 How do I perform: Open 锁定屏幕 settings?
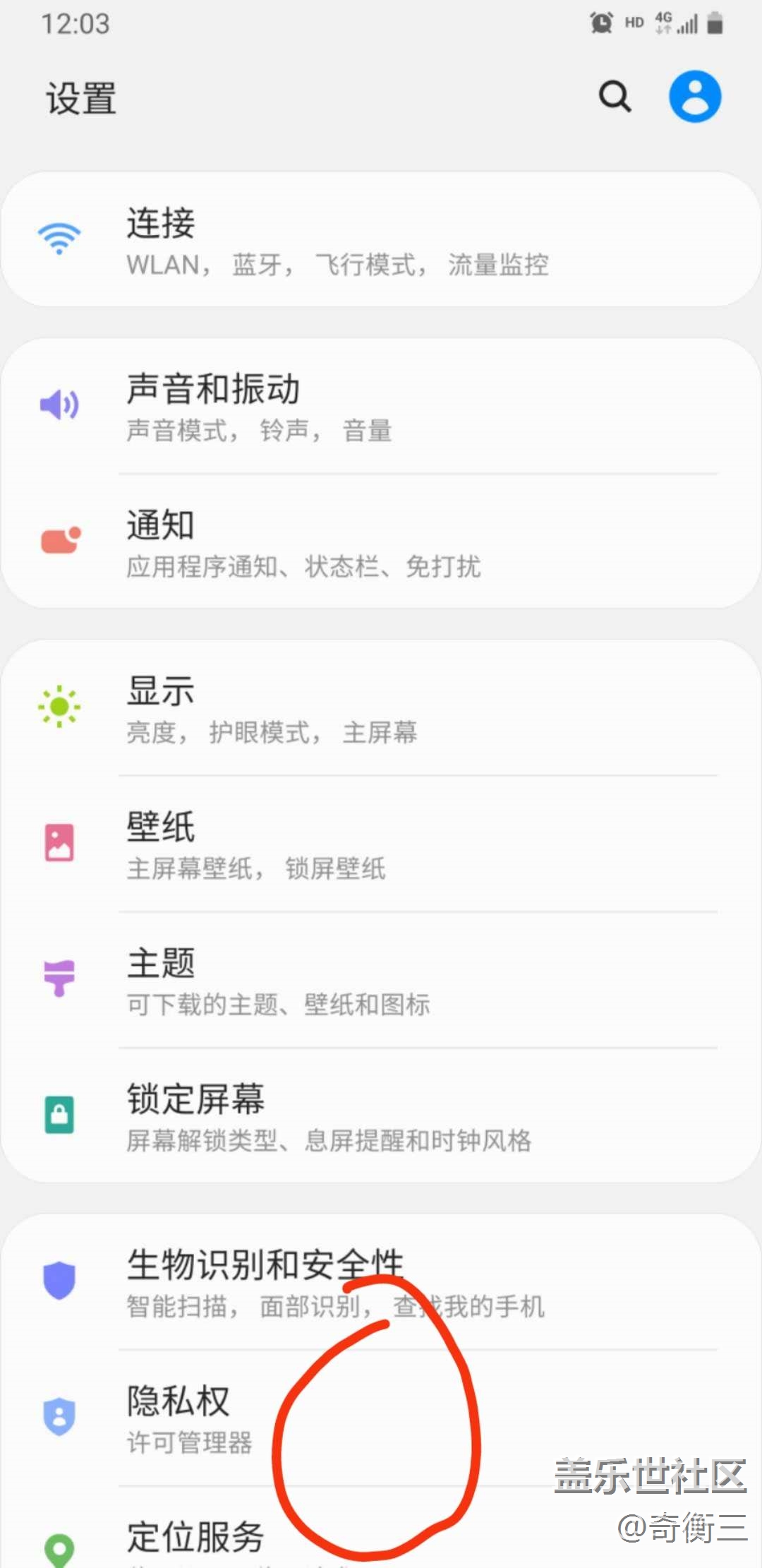(x=381, y=1115)
